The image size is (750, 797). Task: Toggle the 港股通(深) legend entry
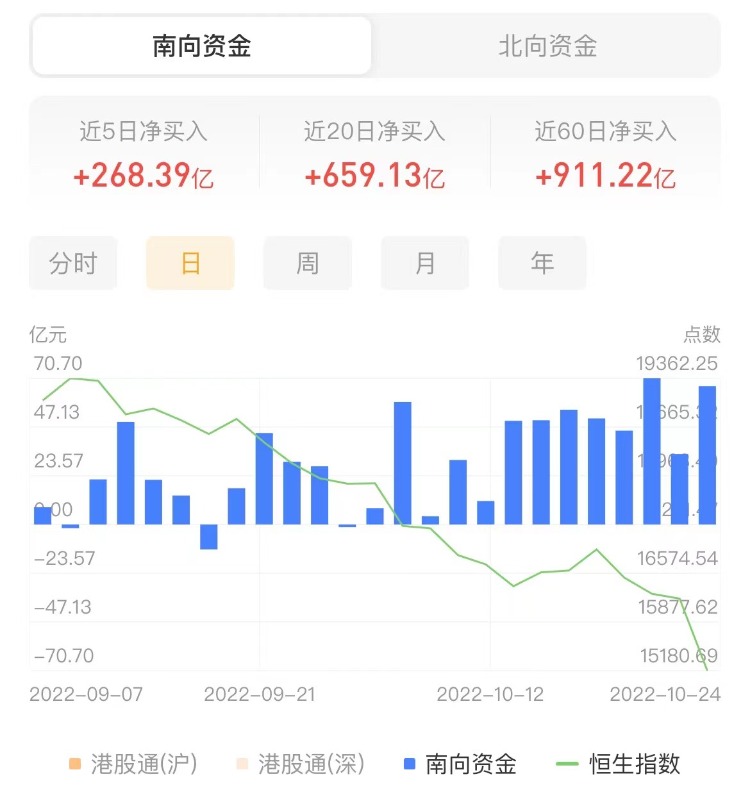[x=300, y=765]
